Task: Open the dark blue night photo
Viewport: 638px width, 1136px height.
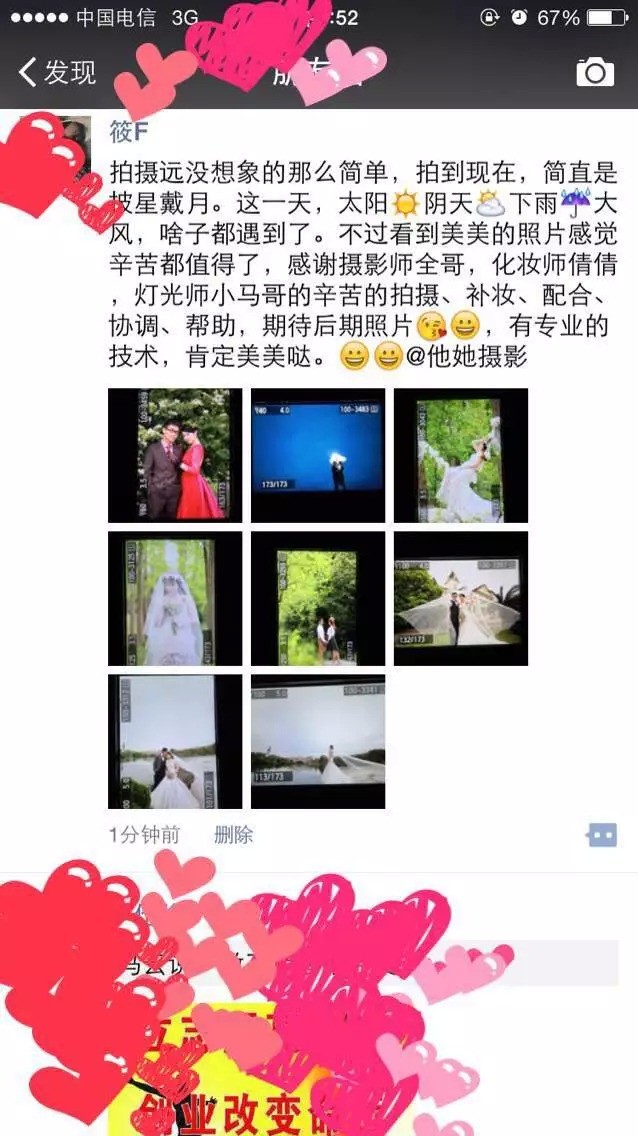Action: click(318, 455)
